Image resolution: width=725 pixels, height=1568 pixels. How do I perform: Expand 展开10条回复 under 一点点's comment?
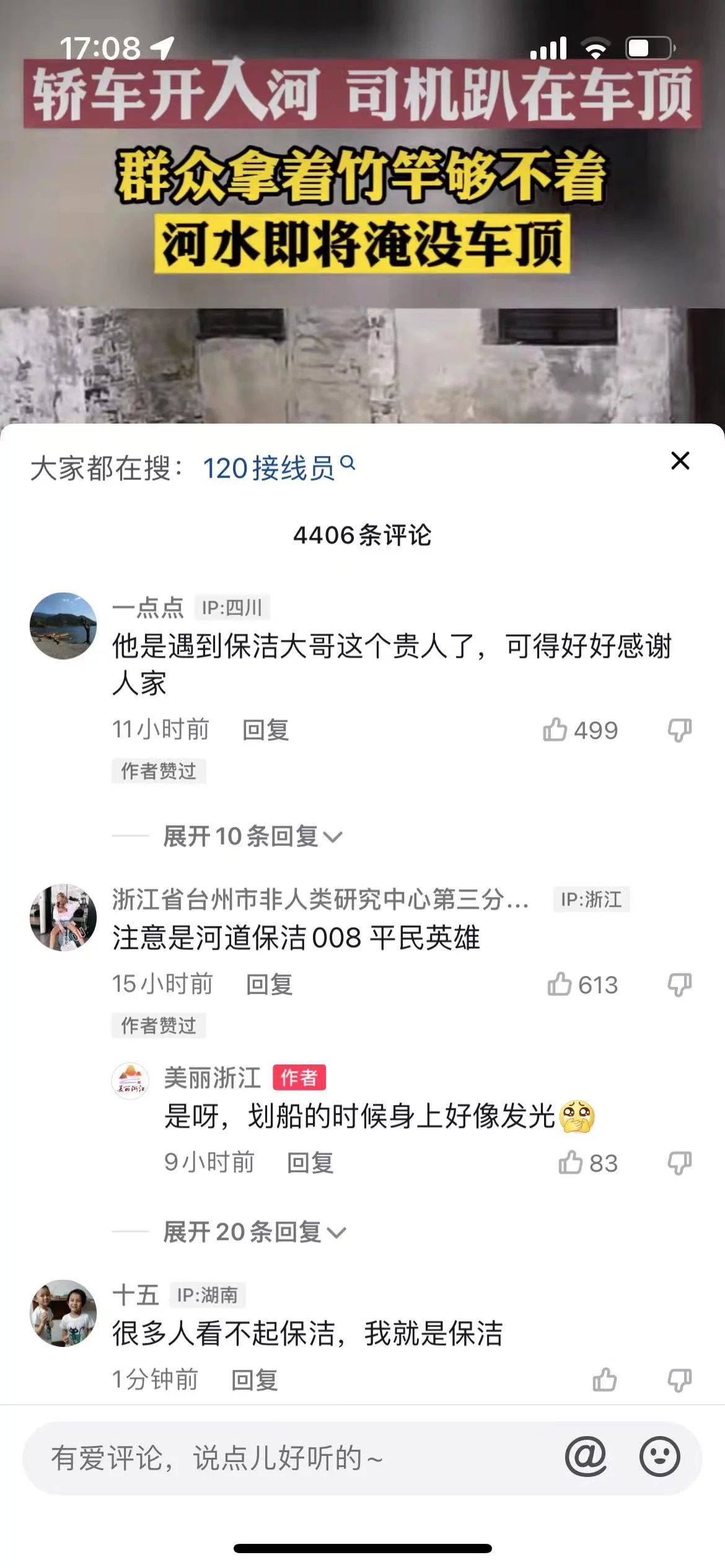(252, 837)
